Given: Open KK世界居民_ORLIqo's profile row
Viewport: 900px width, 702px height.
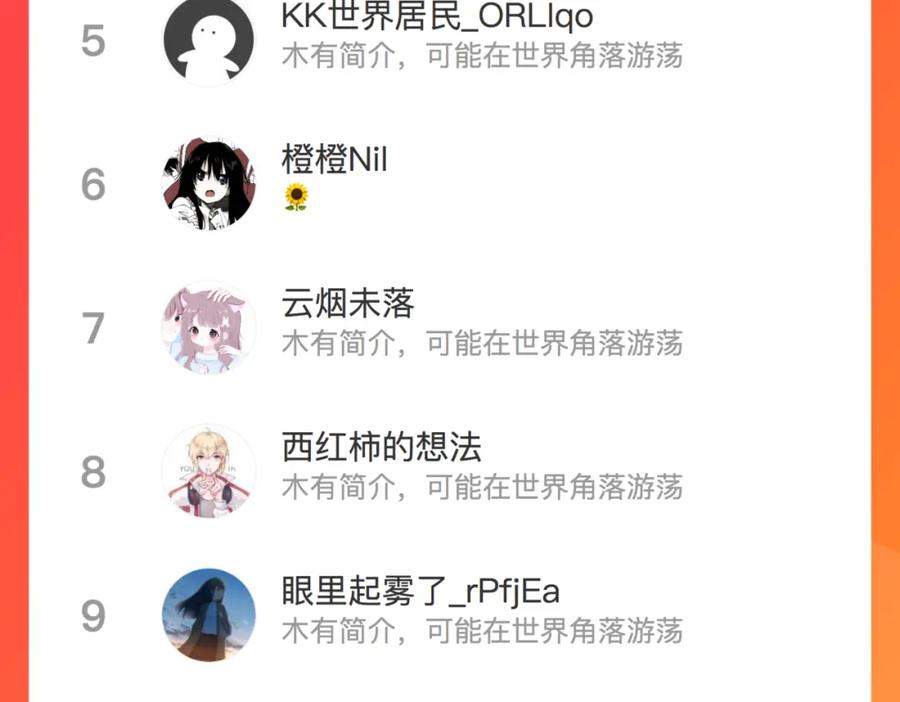Looking at the screenshot, I should point(449,41).
